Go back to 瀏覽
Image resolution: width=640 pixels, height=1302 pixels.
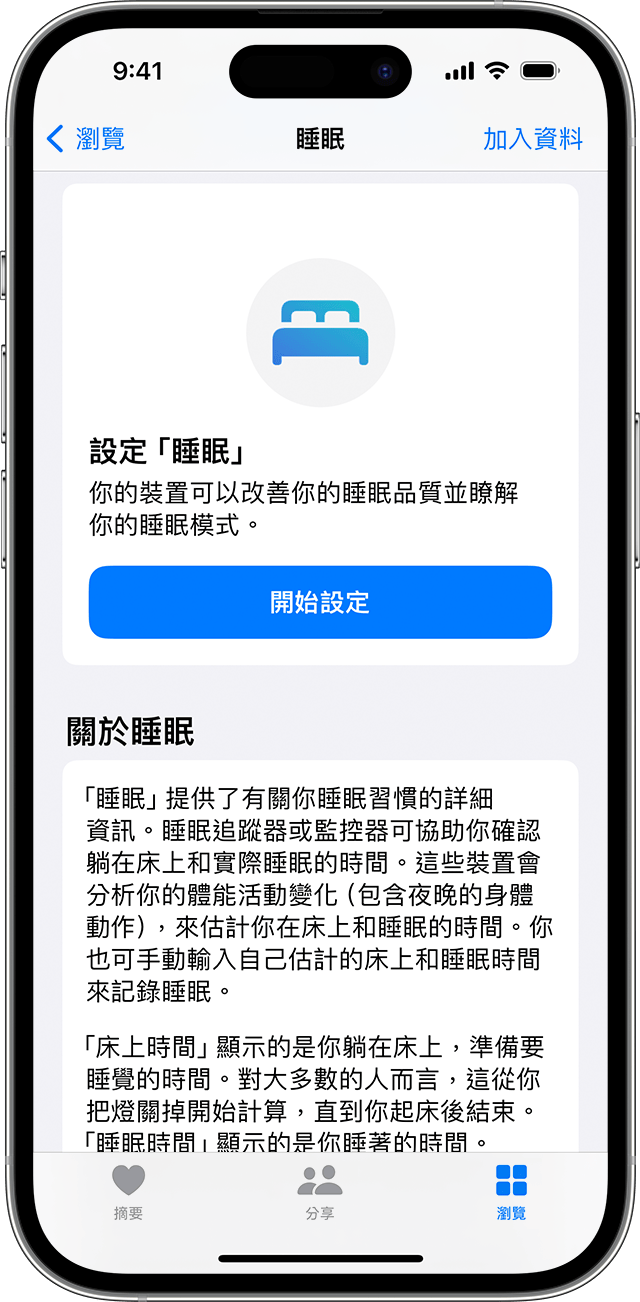pyautogui.click(x=86, y=139)
